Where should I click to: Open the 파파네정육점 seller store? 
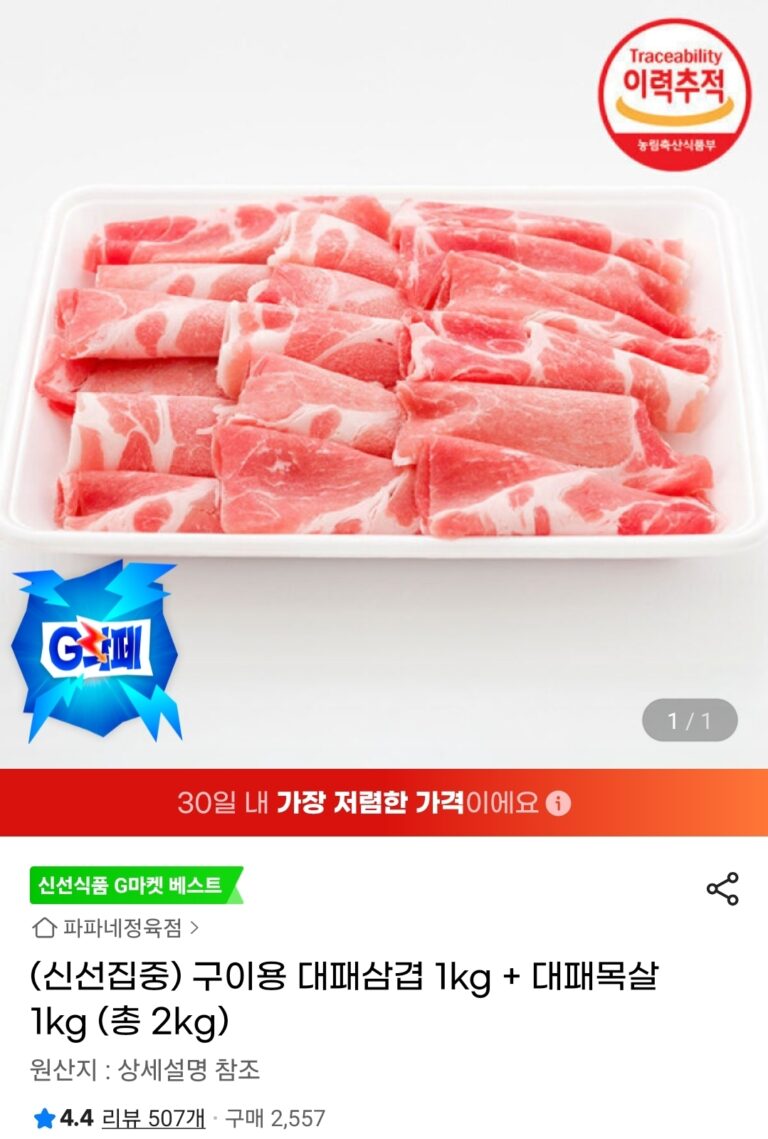(116, 928)
